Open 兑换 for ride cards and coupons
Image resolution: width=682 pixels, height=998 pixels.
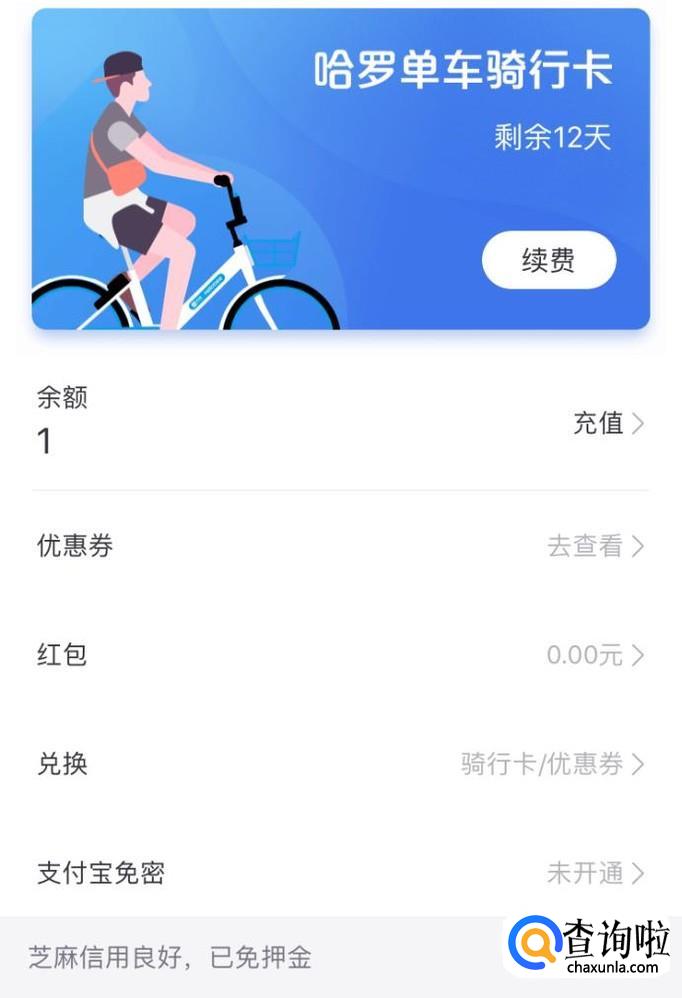coord(340,764)
